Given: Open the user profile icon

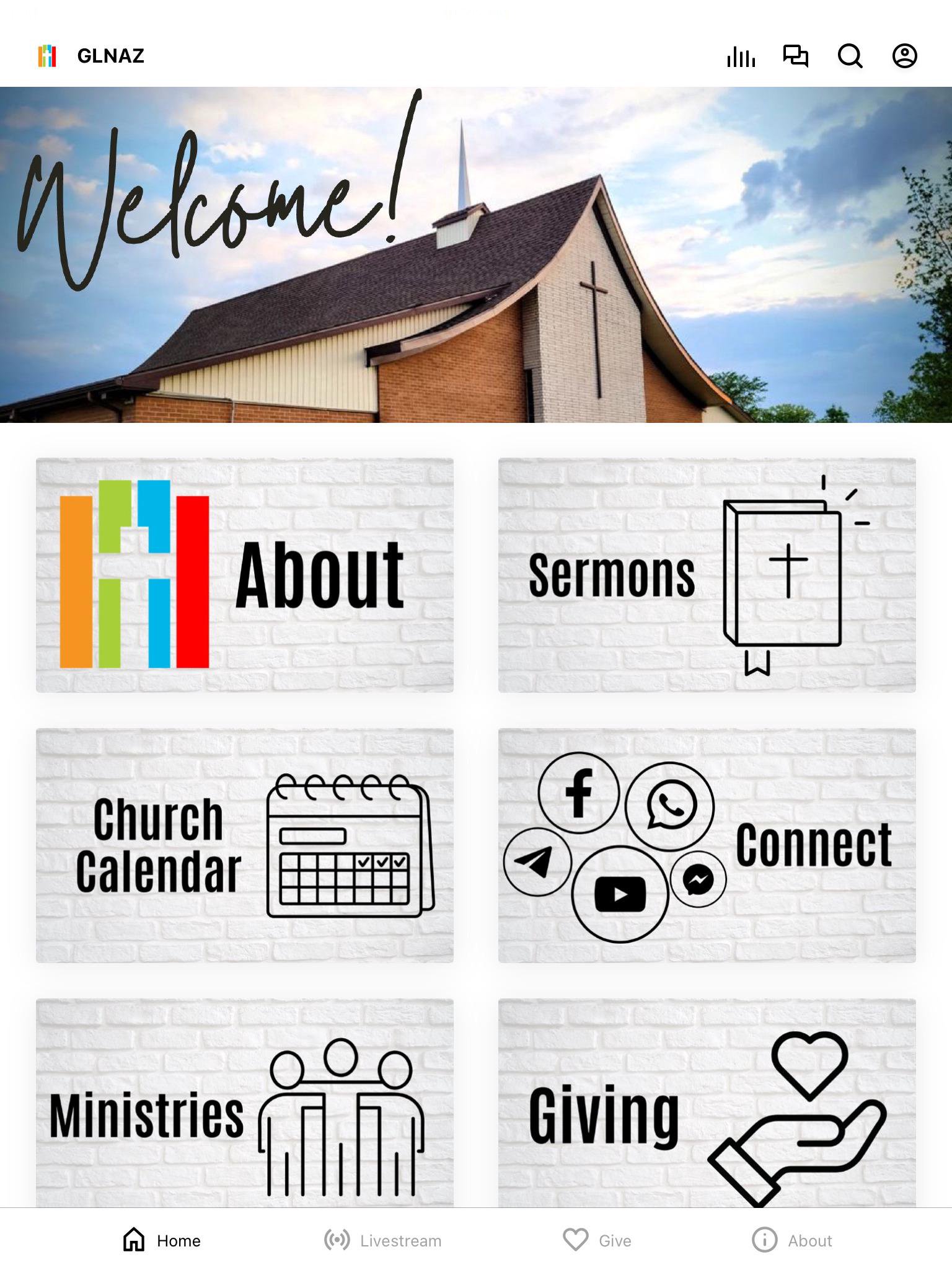Looking at the screenshot, I should point(904,56).
